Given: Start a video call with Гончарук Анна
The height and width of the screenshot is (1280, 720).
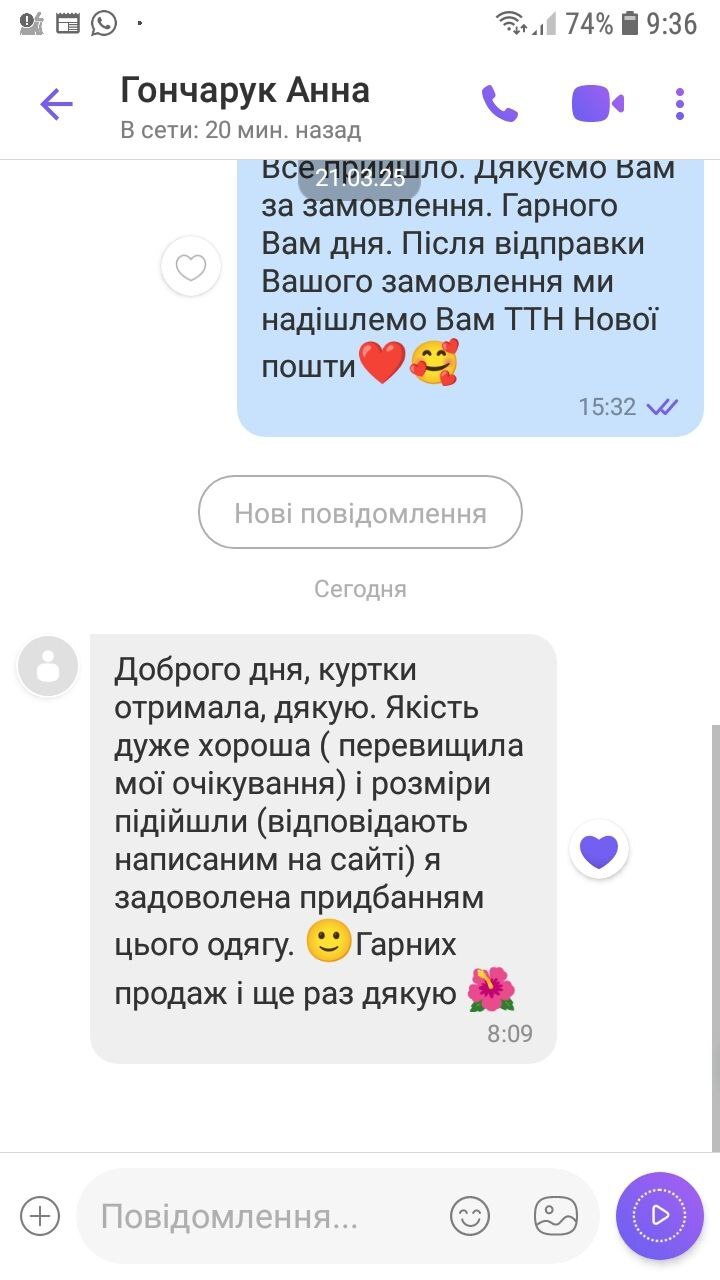Looking at the screenshot, I should (x=597, y=103).
